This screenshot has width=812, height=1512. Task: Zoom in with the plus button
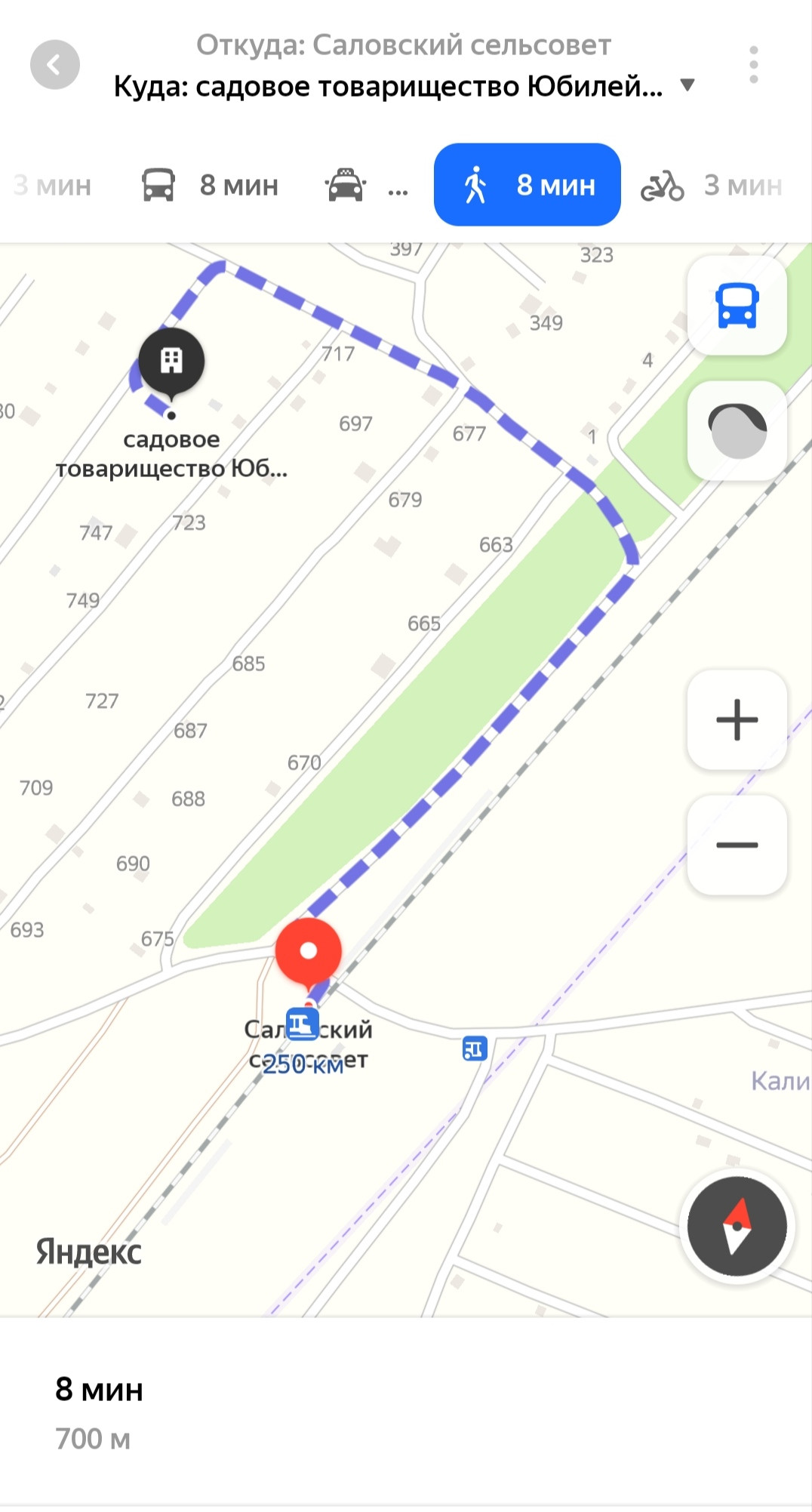tap(737, 719)
